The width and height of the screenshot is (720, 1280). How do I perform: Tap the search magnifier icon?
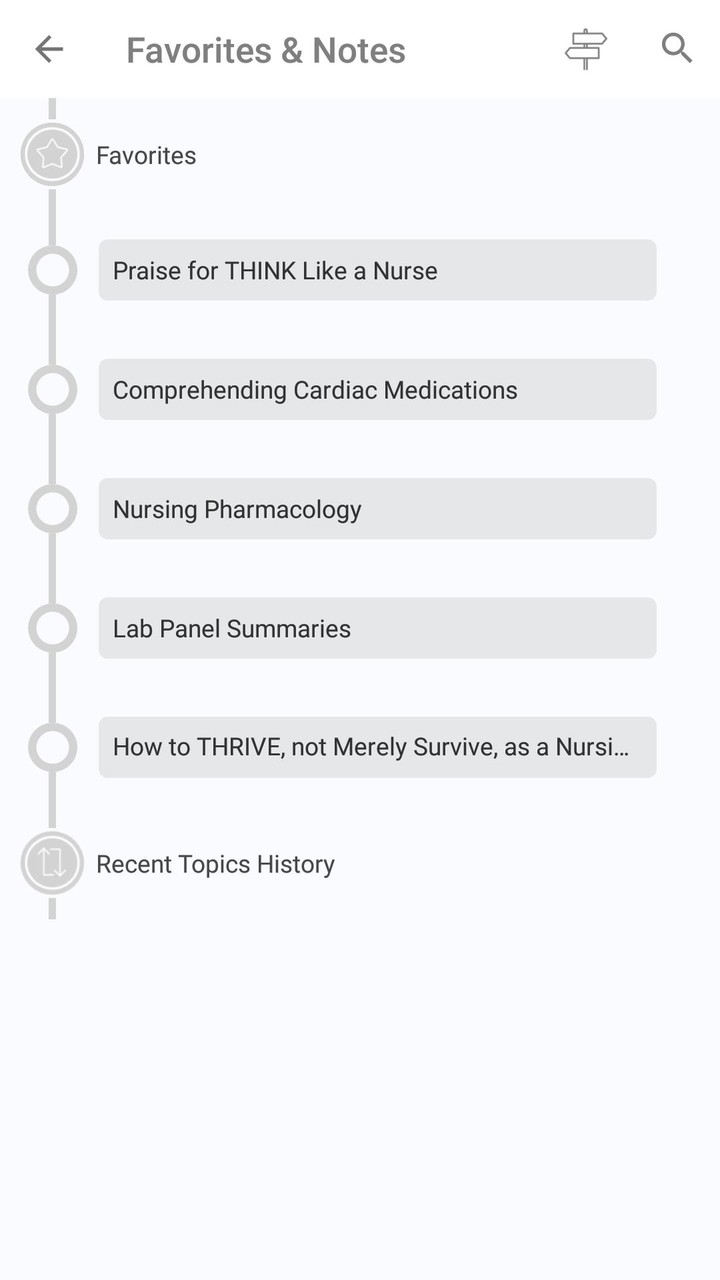coord(676,48)
